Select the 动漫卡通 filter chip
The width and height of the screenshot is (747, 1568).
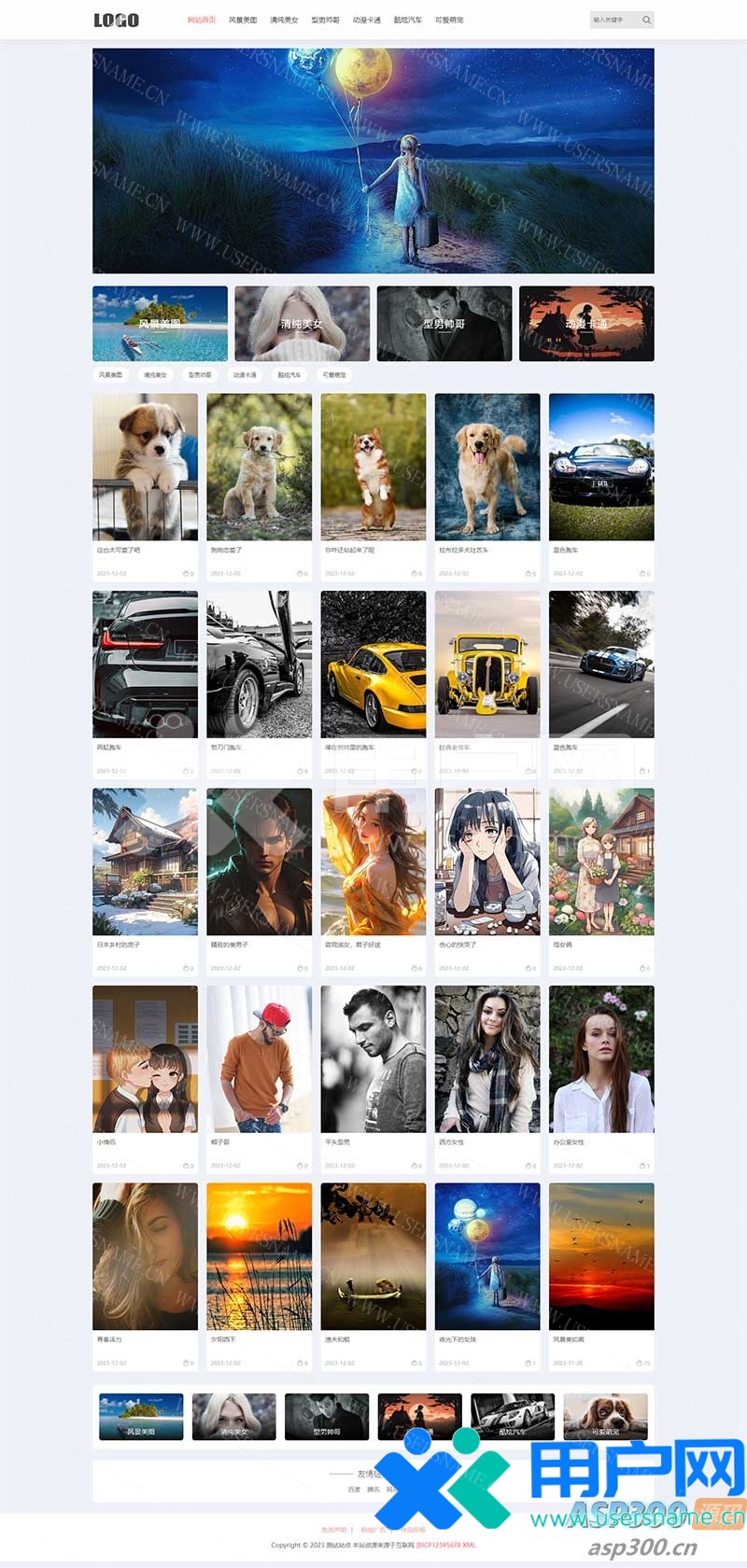(x=245, y=375)
